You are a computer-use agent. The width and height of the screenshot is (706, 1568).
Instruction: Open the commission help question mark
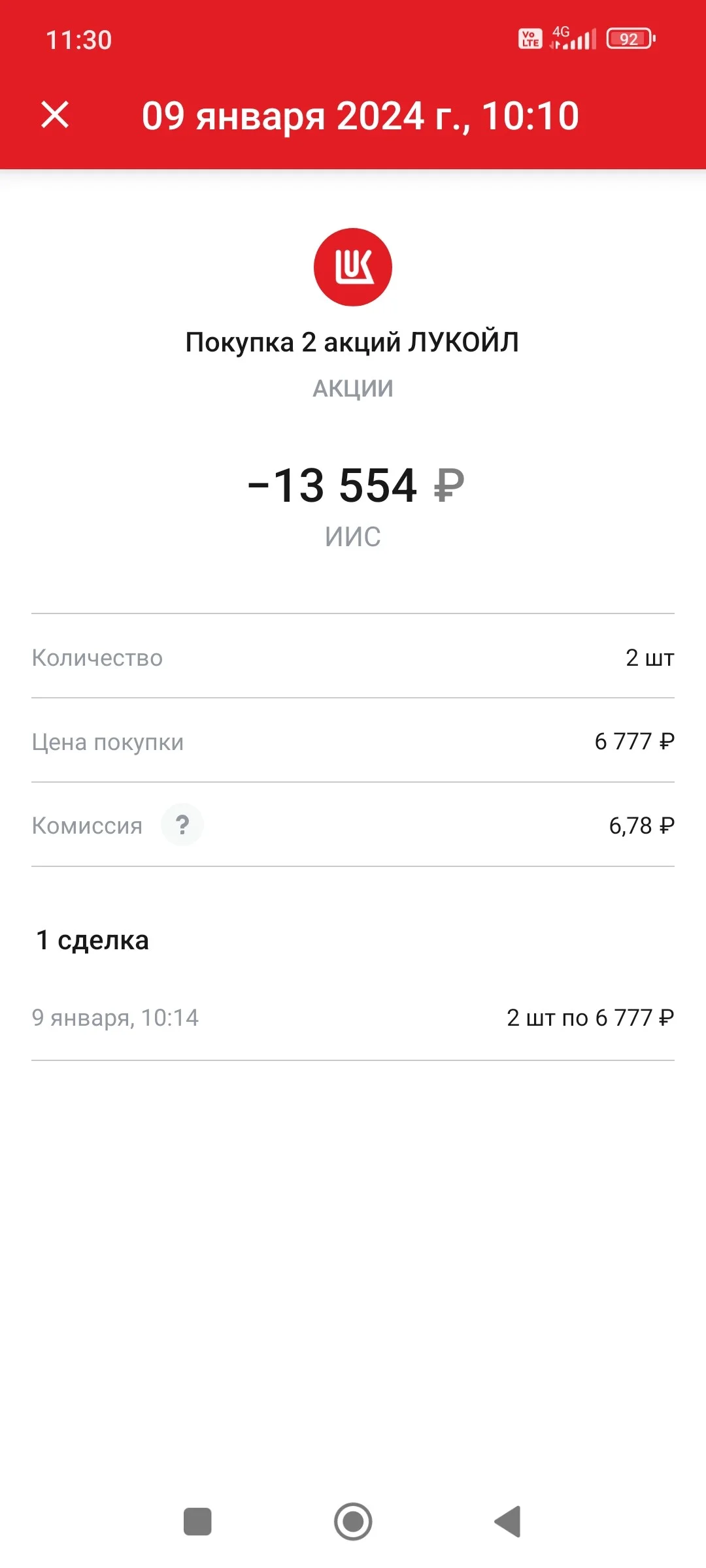coord(182,825)
